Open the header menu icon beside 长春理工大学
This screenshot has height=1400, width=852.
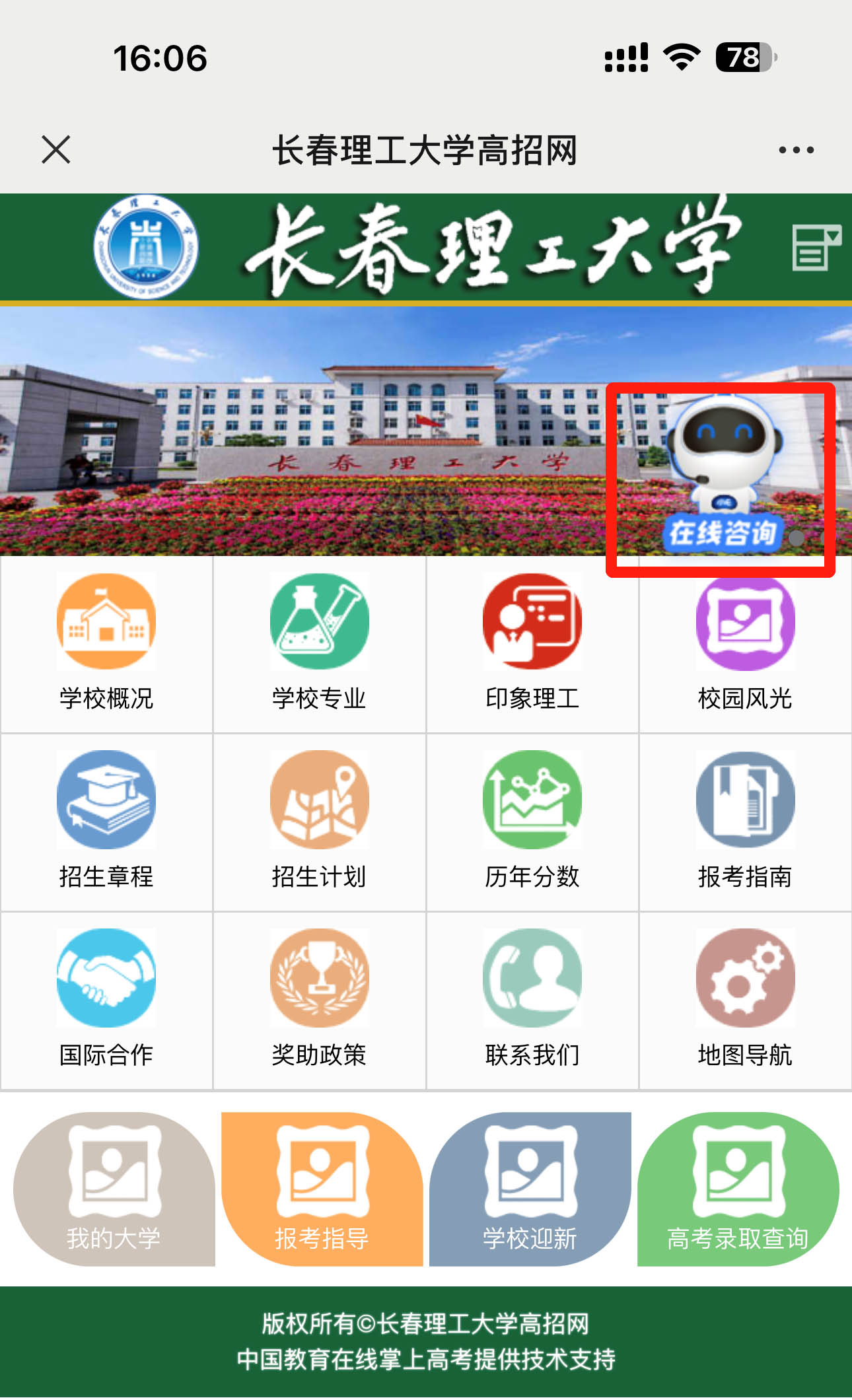coord(817,248)
